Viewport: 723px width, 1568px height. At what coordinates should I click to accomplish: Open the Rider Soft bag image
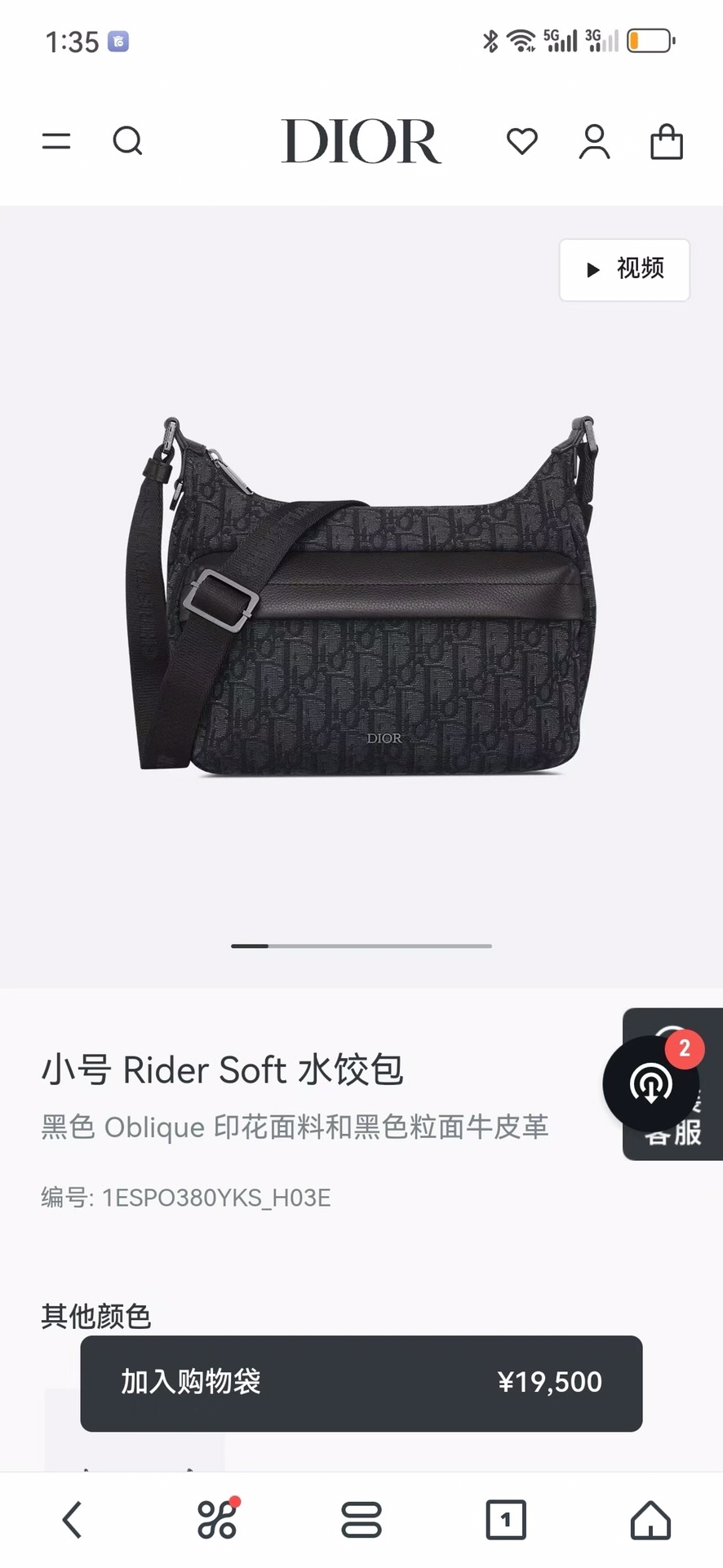(361, 596)
